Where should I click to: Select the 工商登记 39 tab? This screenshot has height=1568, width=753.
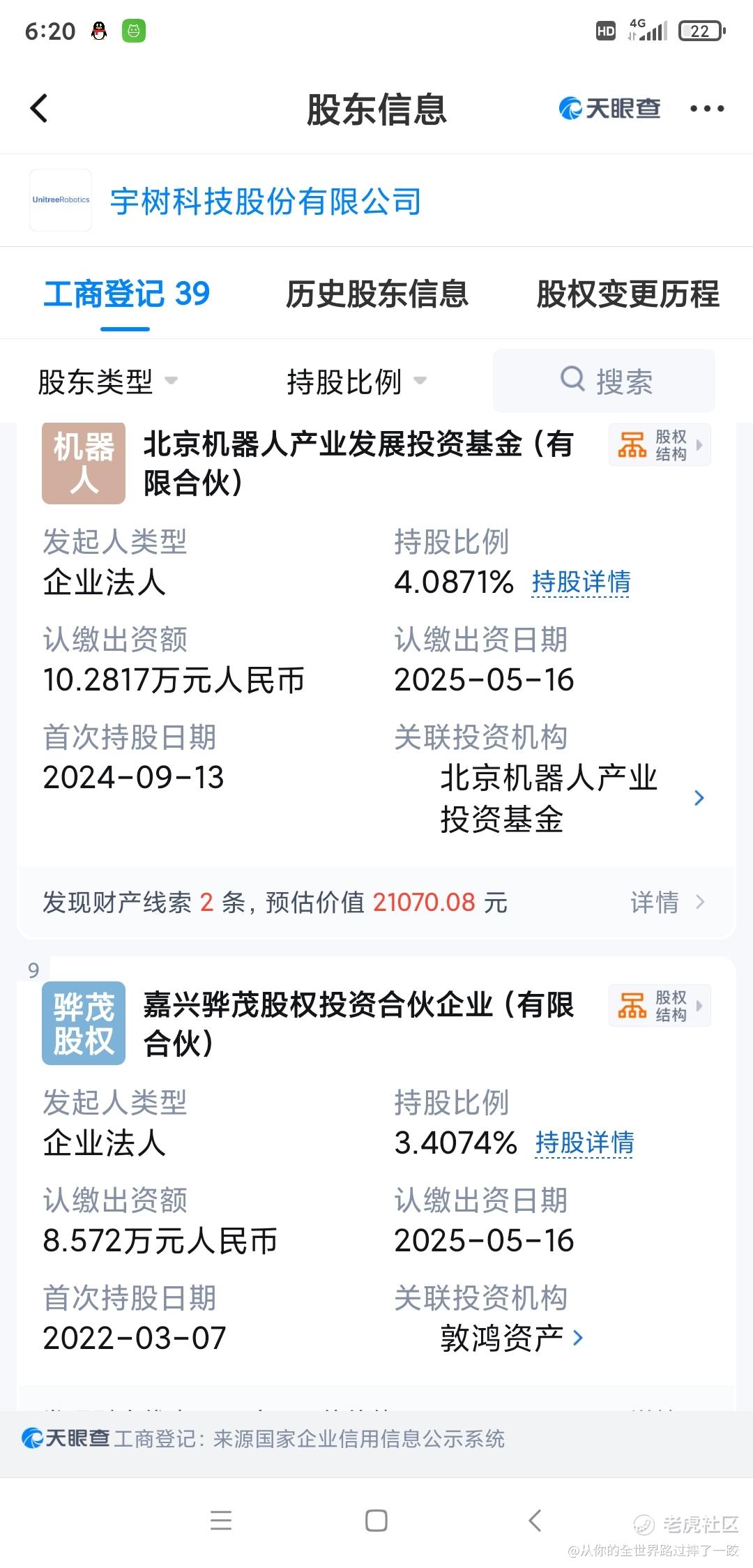[126, 294]
